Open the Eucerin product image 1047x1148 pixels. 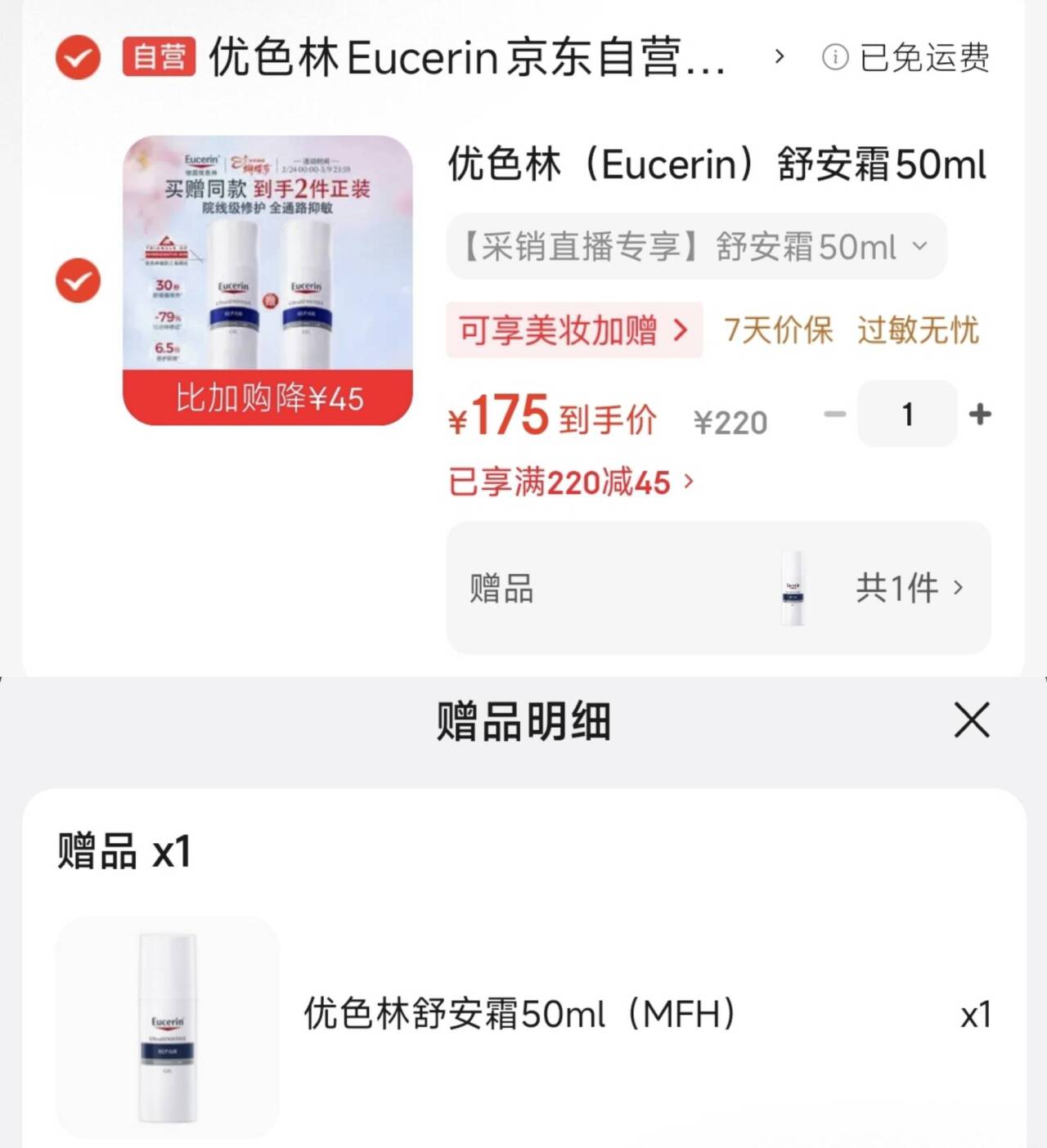(267, 280)
